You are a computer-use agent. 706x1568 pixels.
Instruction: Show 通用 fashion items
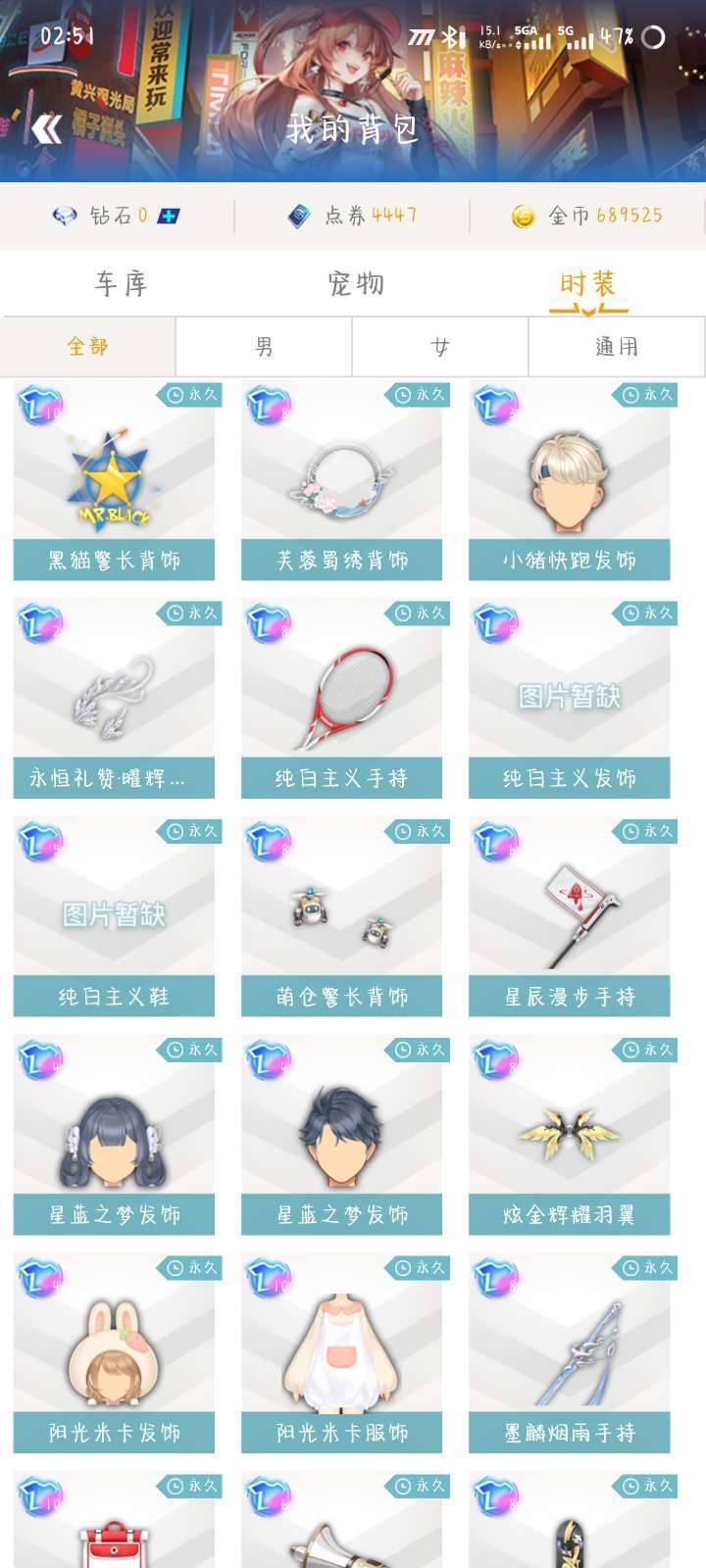(617, 347)
